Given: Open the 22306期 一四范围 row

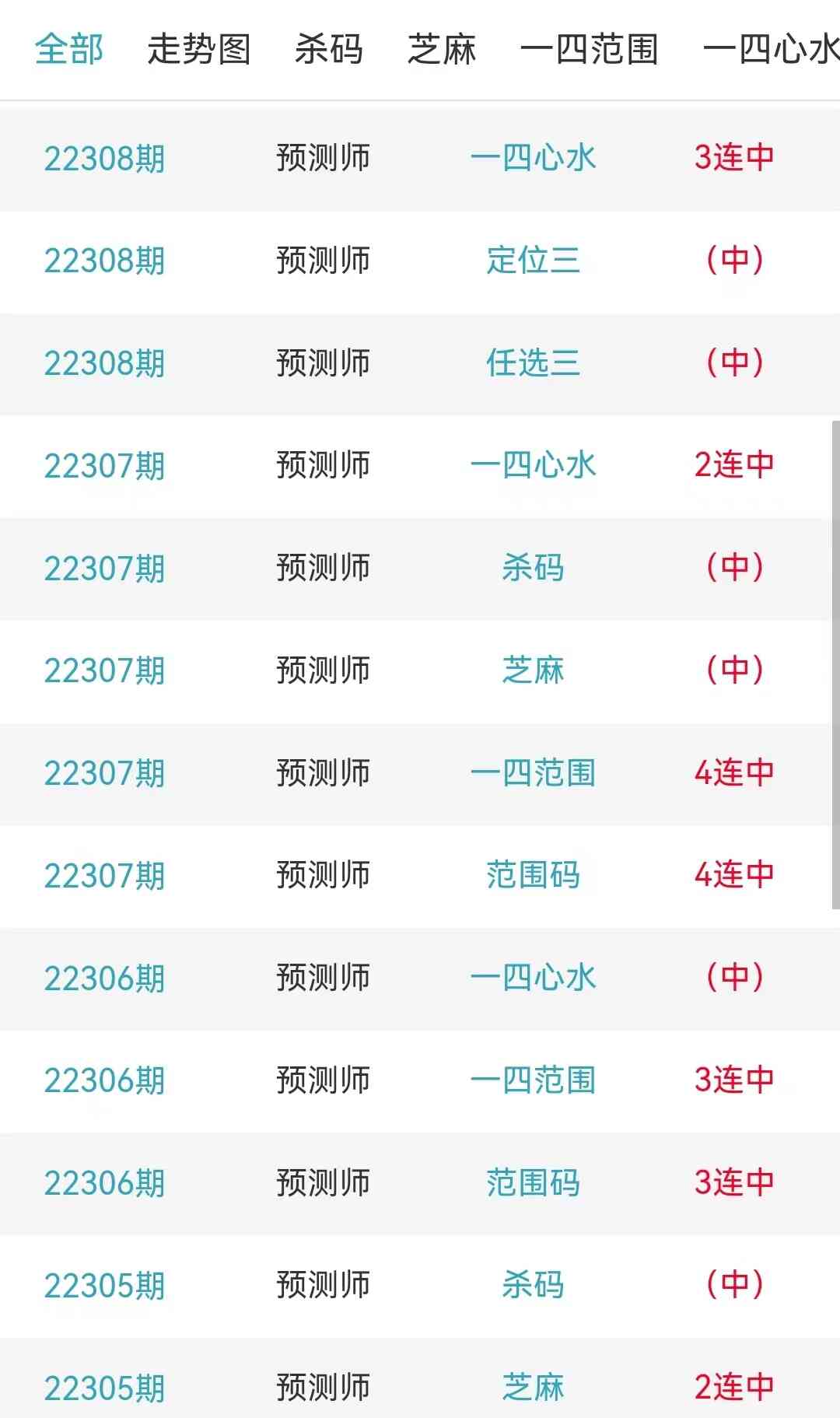Looking at the screenshot, I should (533, 1080).
